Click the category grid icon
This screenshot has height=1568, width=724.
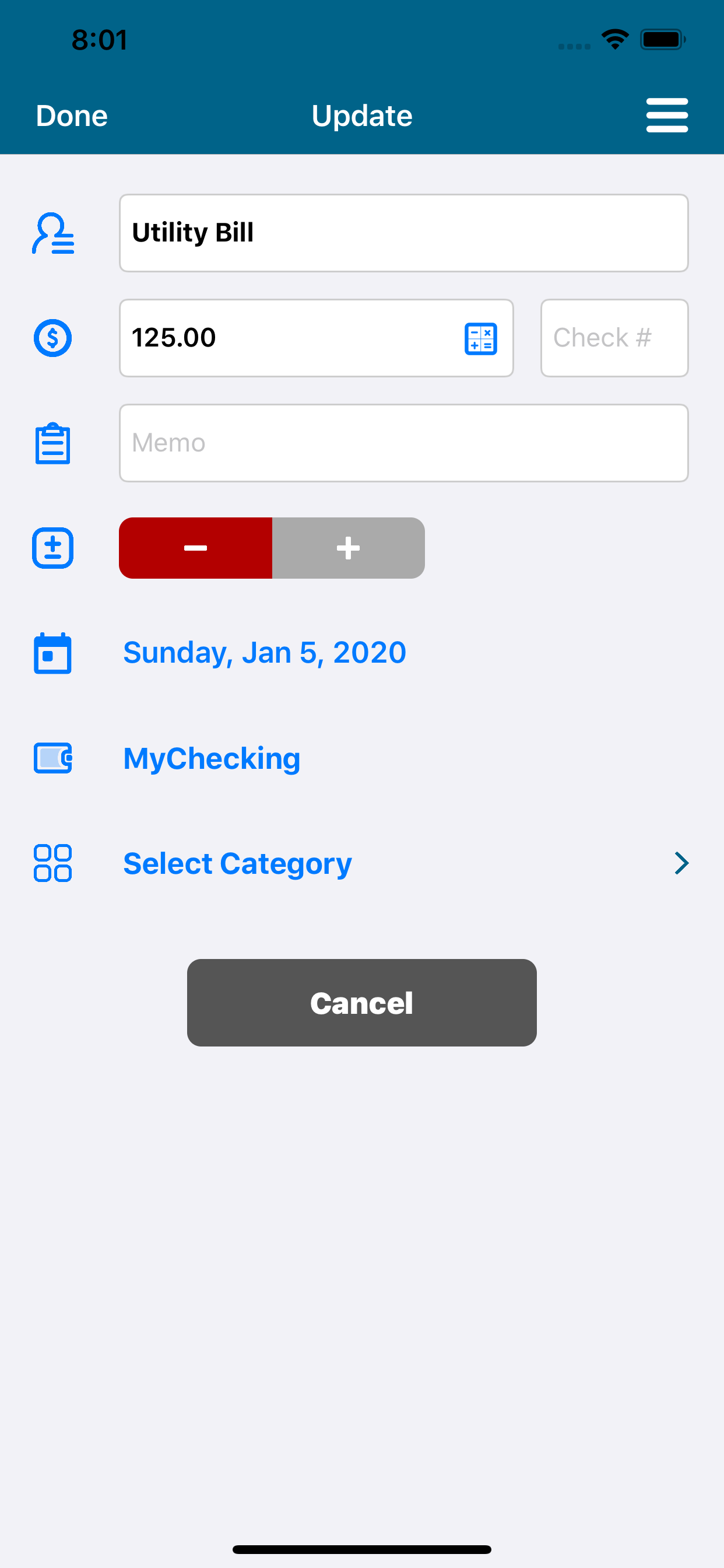click(52, 863)
